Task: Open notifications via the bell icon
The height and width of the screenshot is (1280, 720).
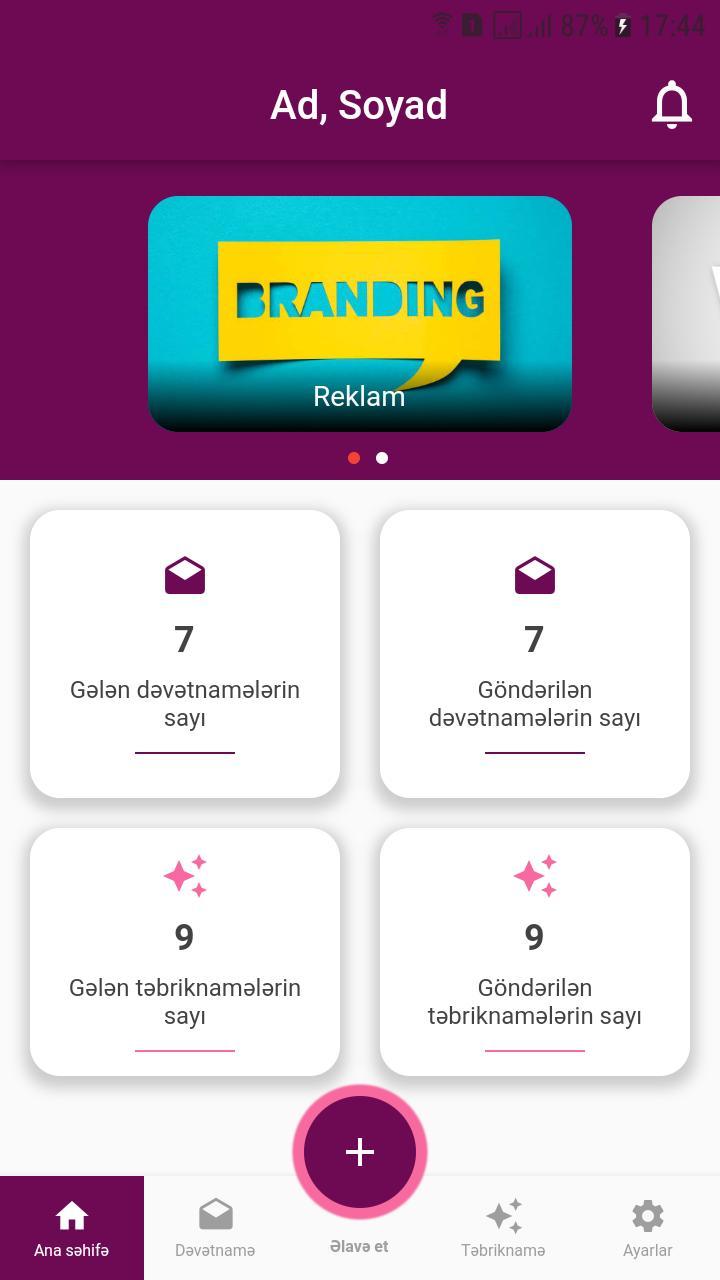Action: [671, 103]
